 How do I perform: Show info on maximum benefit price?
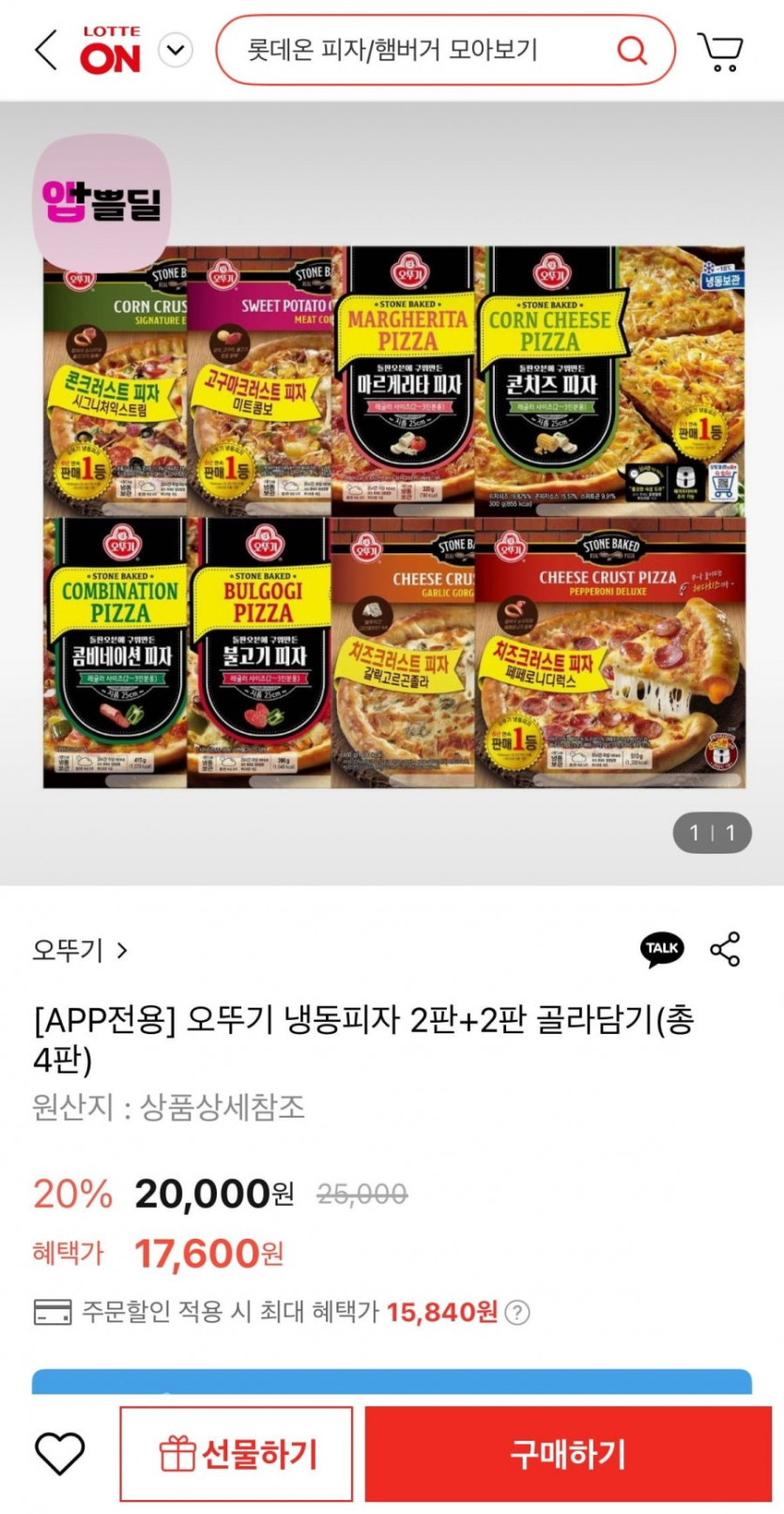pyautogui.click(x=517, y=1312)
